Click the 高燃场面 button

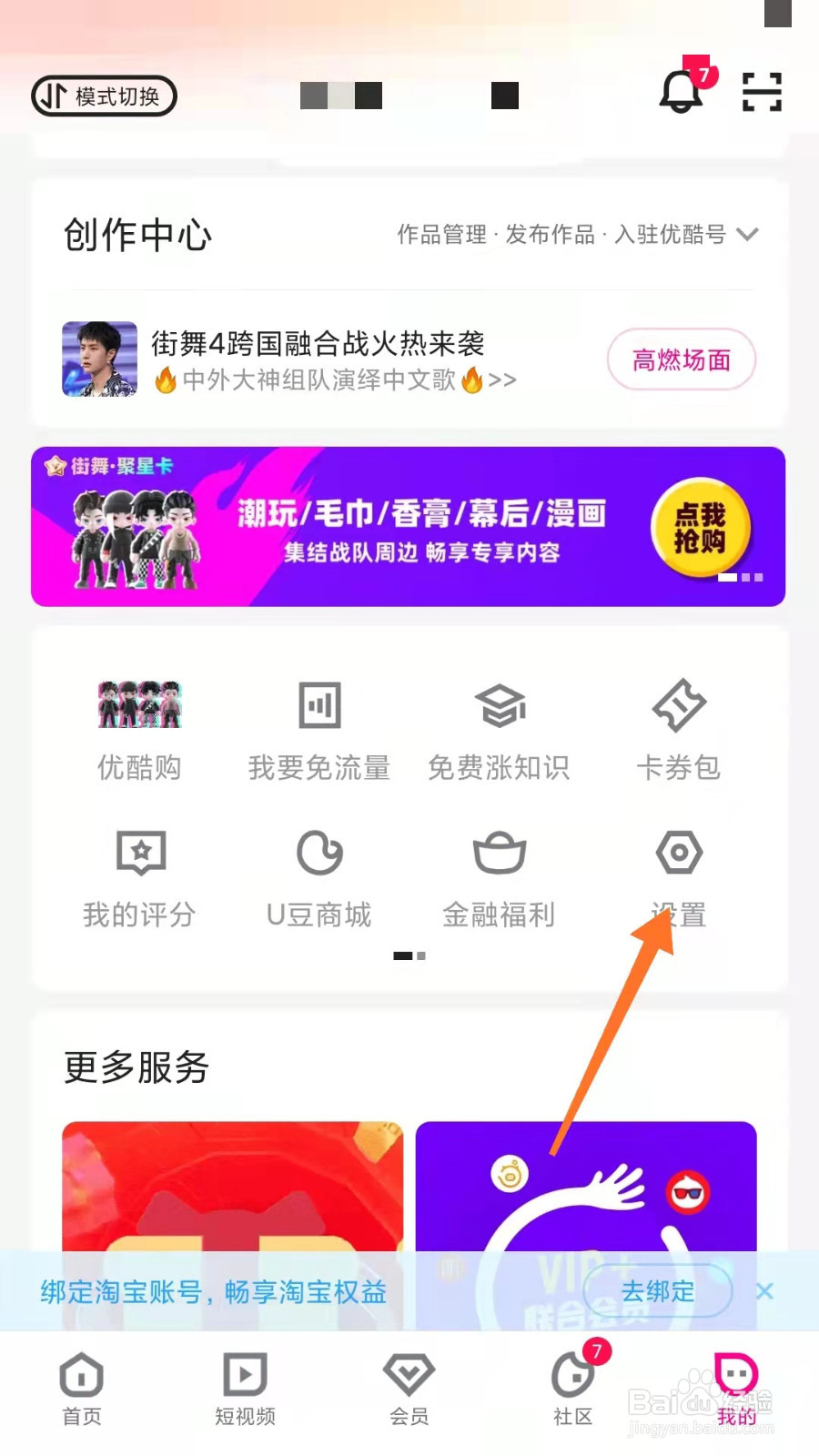pyautogui.click(x=680, y=359)
